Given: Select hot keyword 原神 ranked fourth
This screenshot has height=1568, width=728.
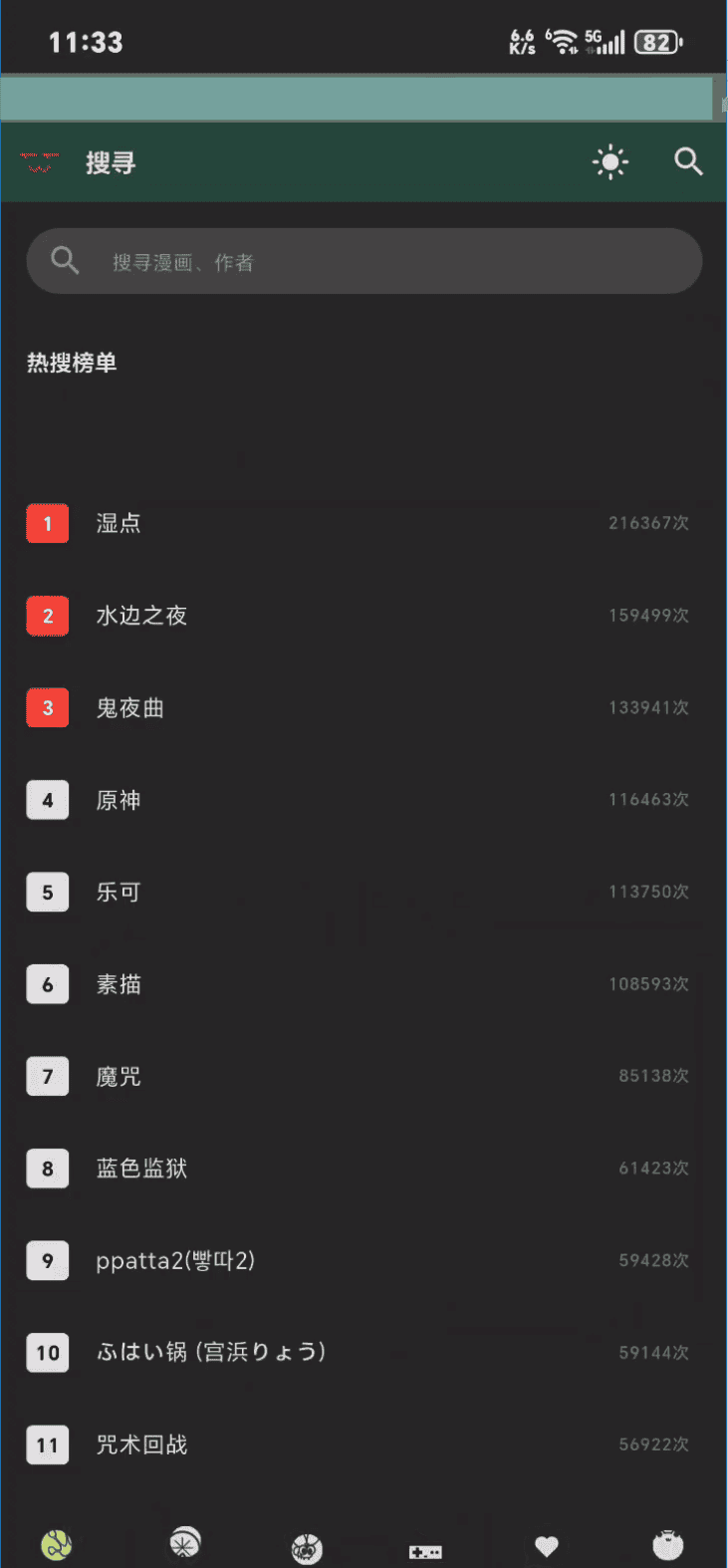Looking at the screenshot, I should point(119,800).
